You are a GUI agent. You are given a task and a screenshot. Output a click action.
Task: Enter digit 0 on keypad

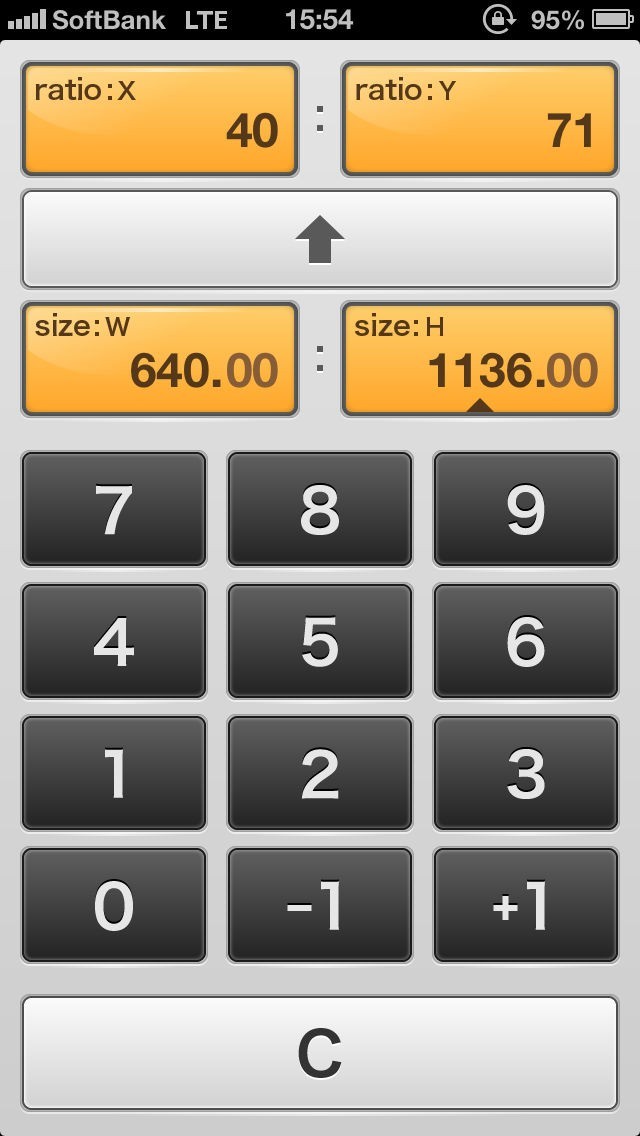[114, 905]
